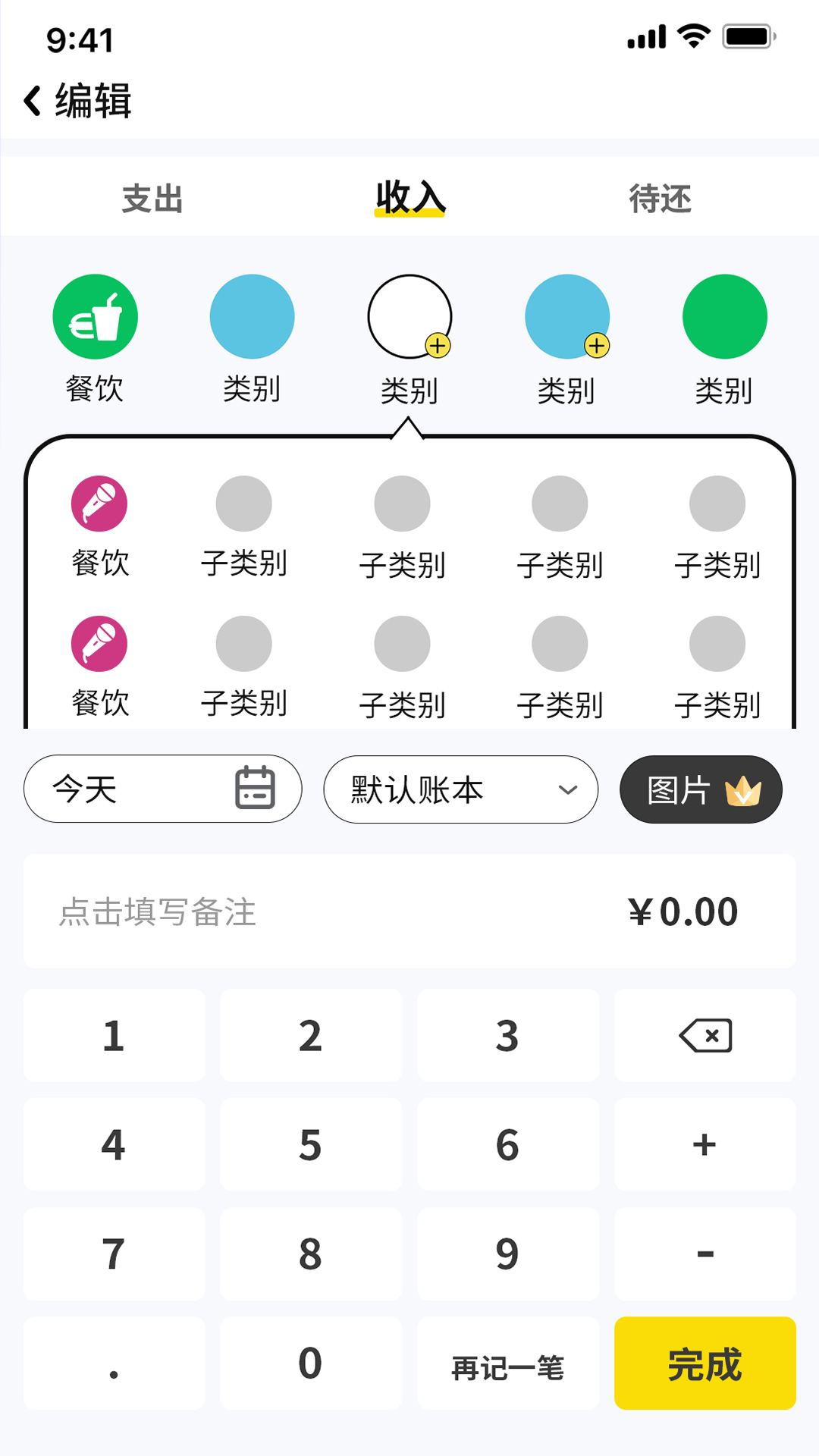The image size is (819, 1456).
Task: Select the pink microphone 餐饮 subcategory icon
Action: [99, 503]
